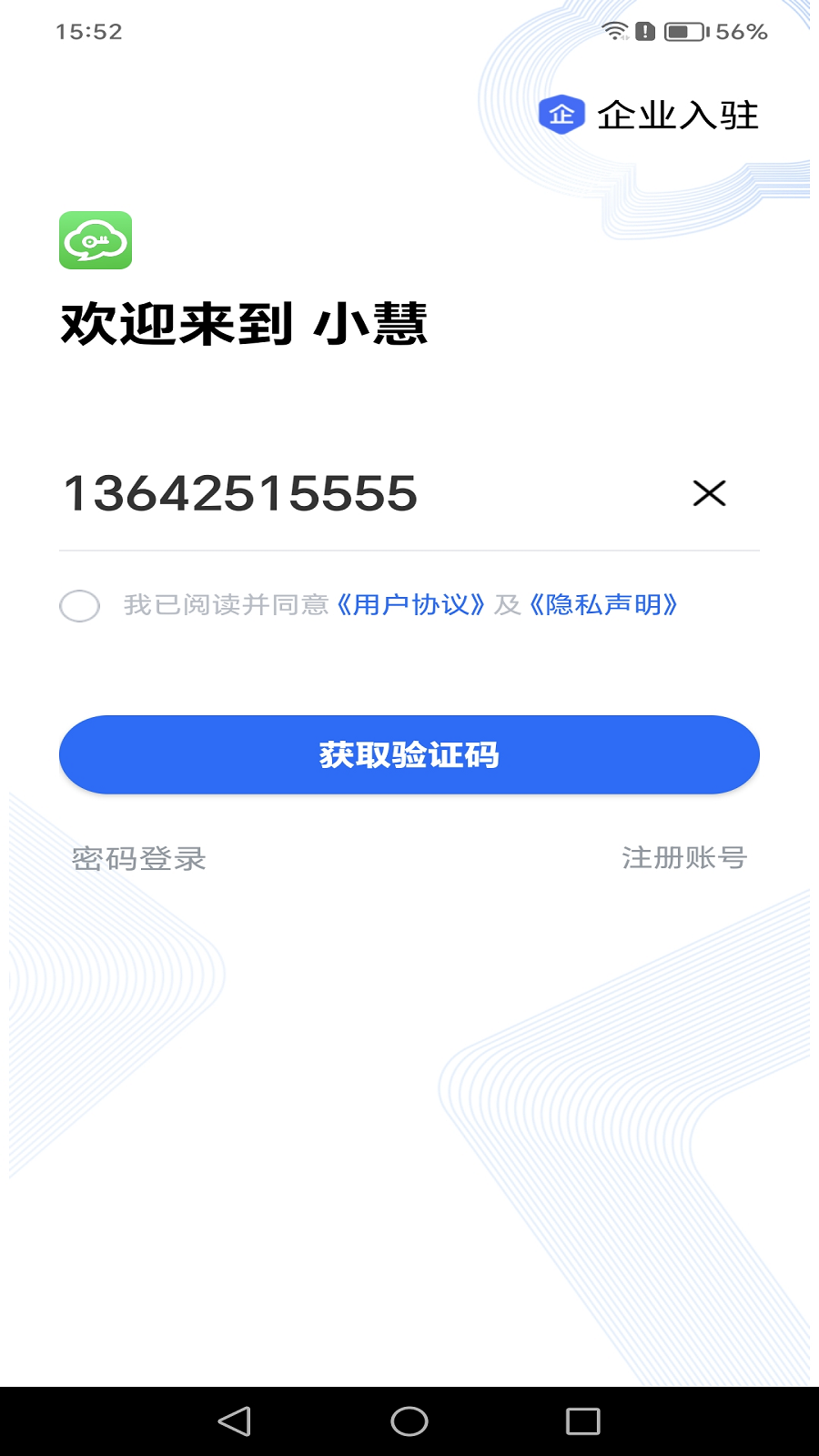Check the agreement consent circle
Viewport: 819px width, 1456px height.
coord(80,606)
